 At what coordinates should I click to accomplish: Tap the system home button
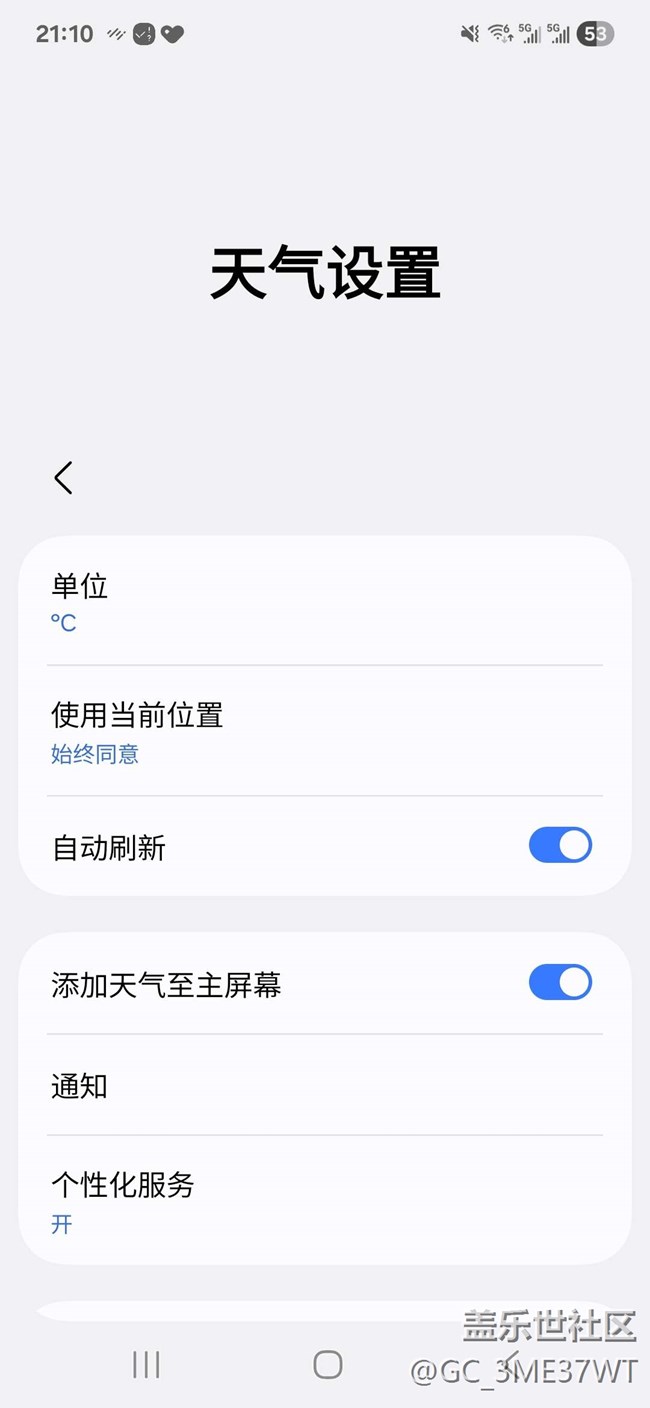328,1365
